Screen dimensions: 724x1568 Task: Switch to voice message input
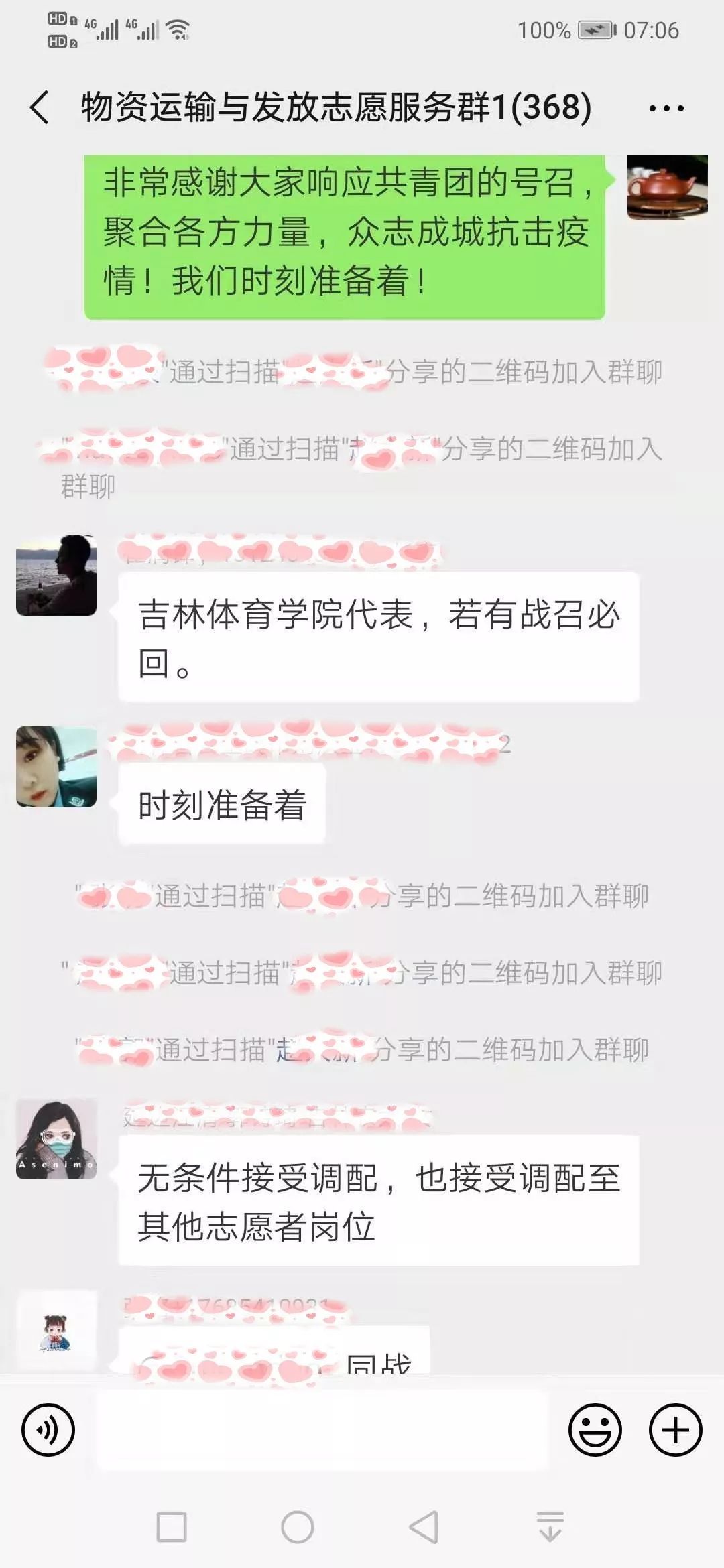[48, 1430]
